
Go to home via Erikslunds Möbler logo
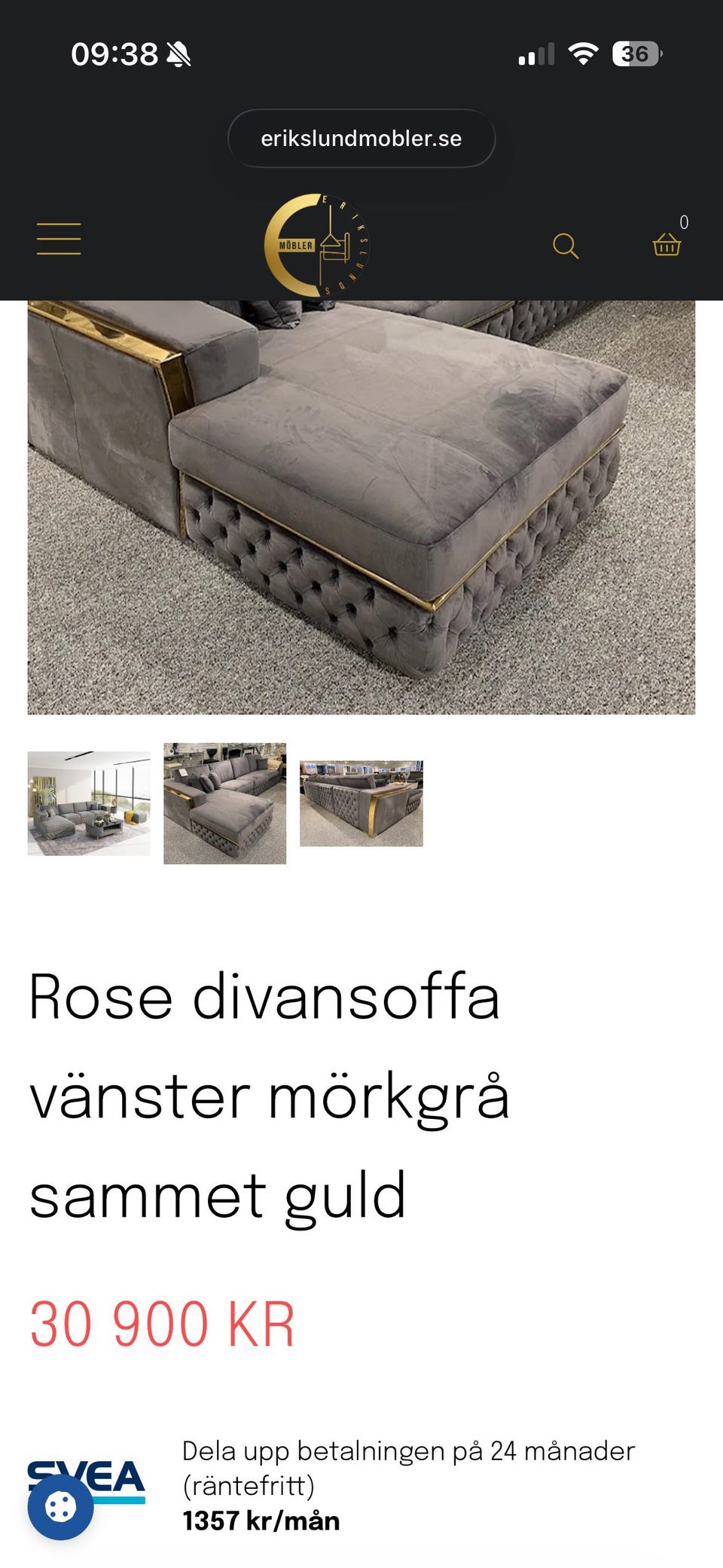click(316, 245)
